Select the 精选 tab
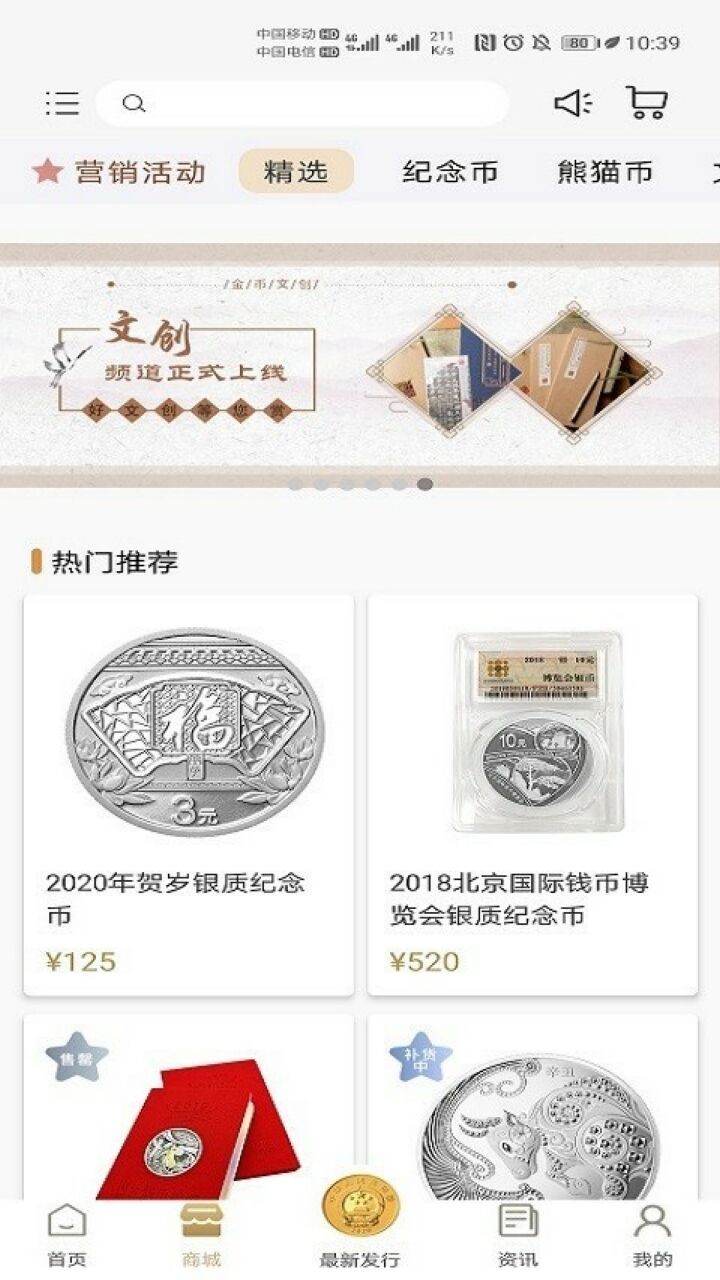The width and height of the screenshot is (720, 1280). [296, 172]
